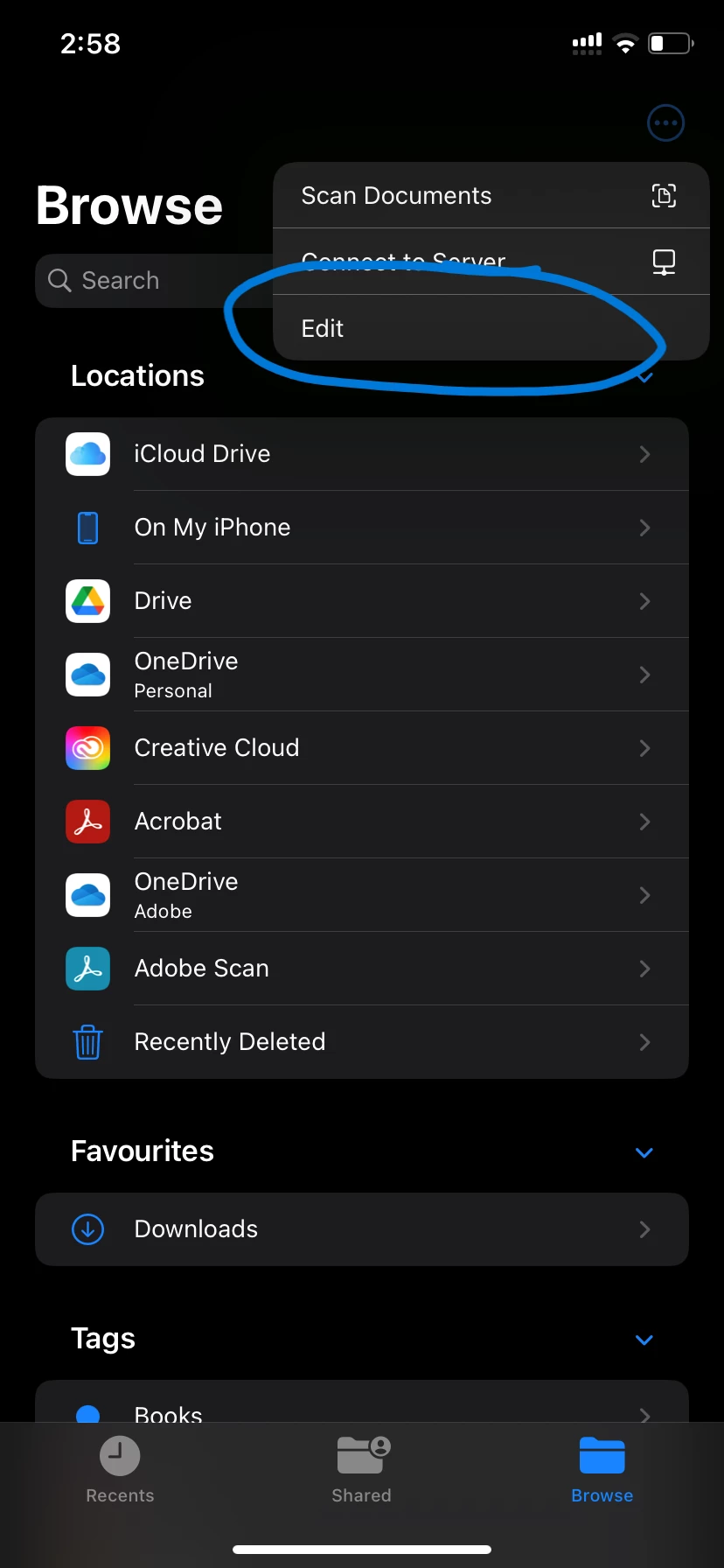Go to the Browse tab
Image resolution: width=724 pixels, height=1568 pixels.
click(602, 1470)
